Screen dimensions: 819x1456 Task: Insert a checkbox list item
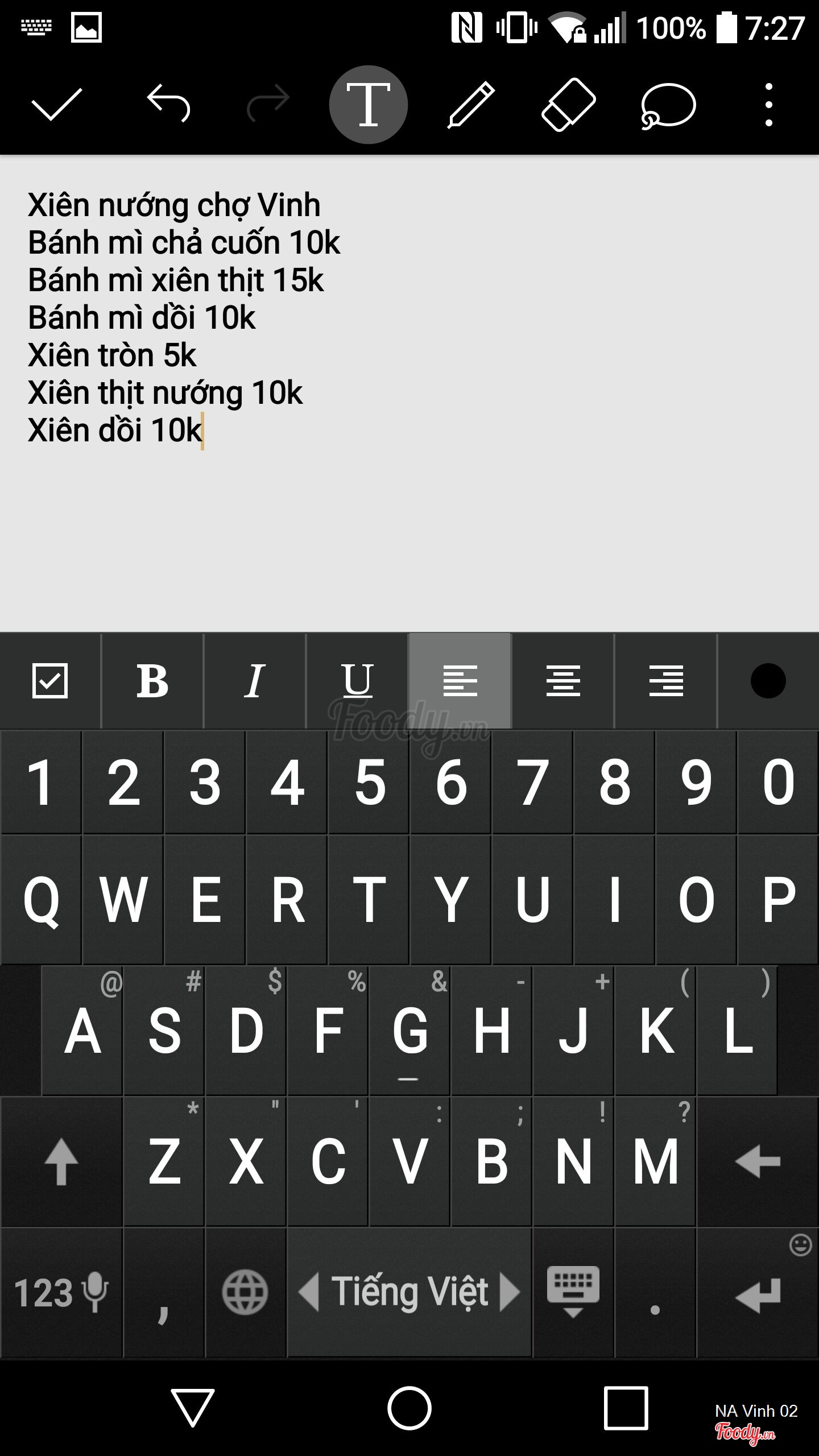tap(50, 680)
